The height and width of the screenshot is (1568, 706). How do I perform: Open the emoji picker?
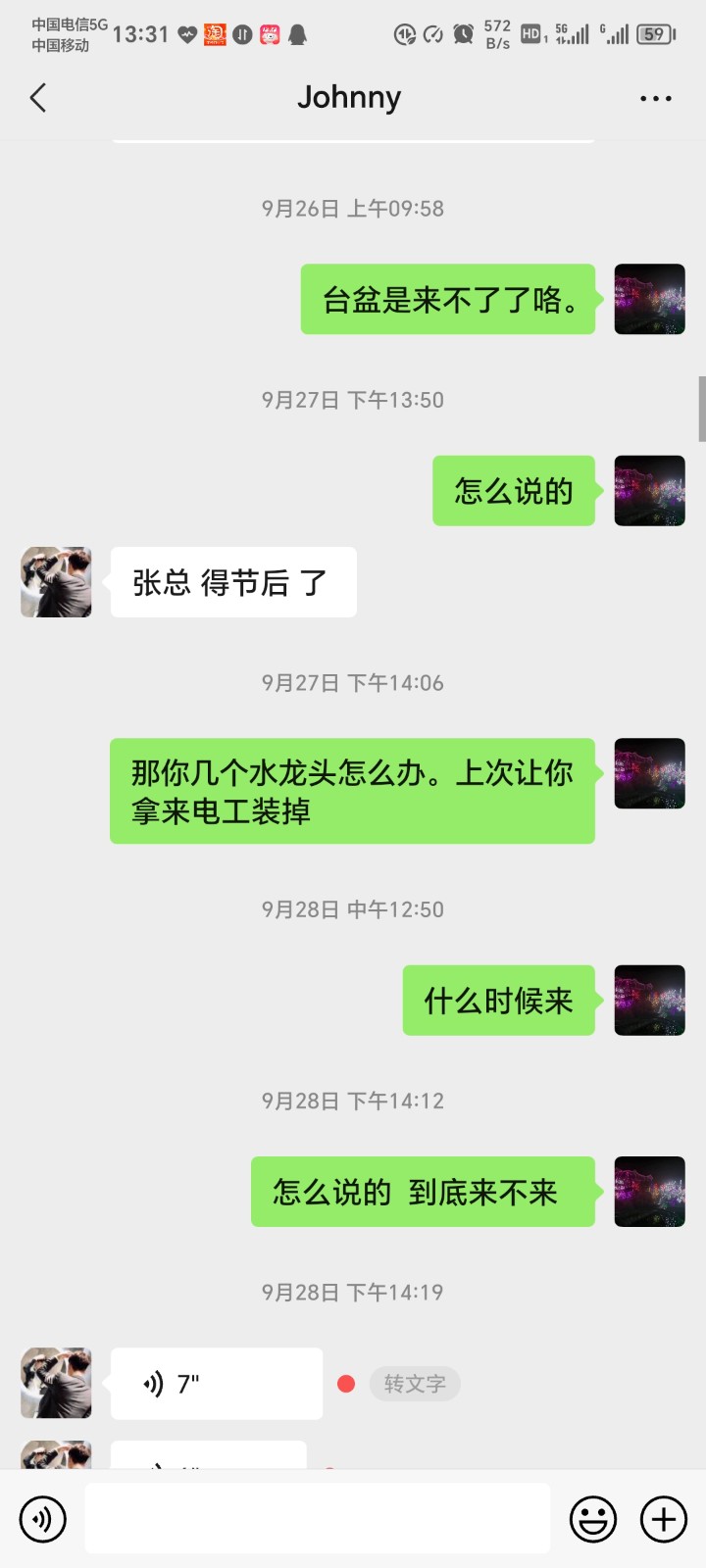point(593,1520)
